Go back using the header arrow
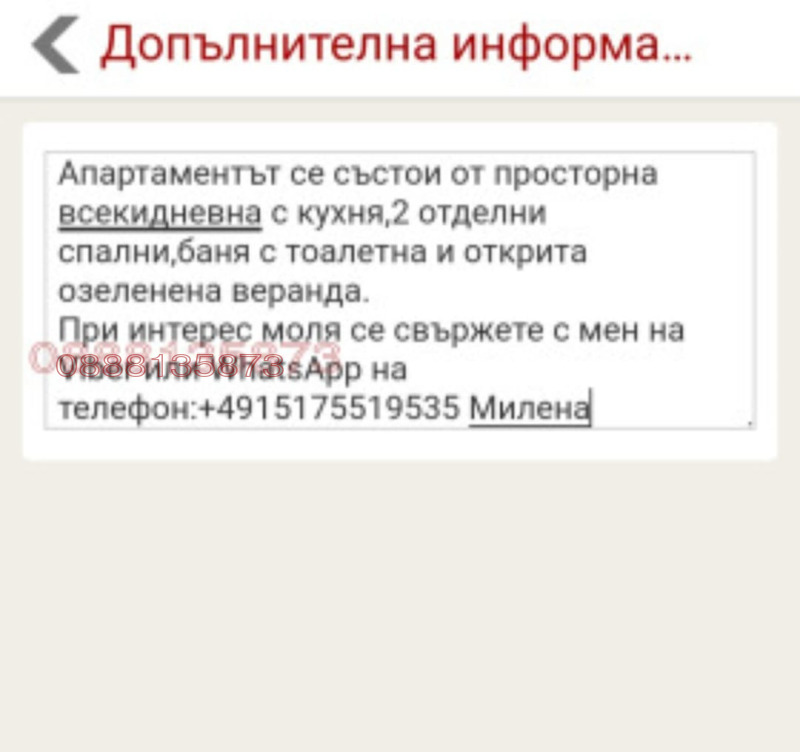Image resolution: width=800 pixels, height=752 pixels. click(x=54, y=46)
